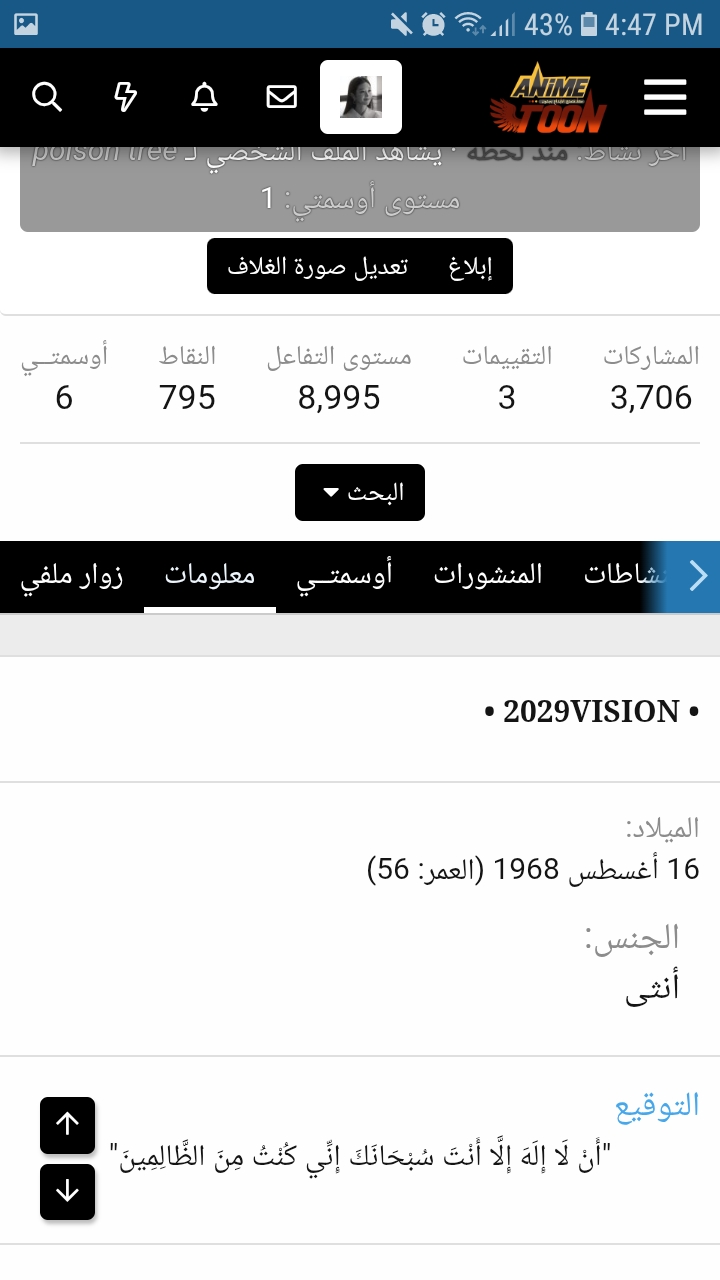Tap the arrow to reveal more tabs

click(698, 575)
